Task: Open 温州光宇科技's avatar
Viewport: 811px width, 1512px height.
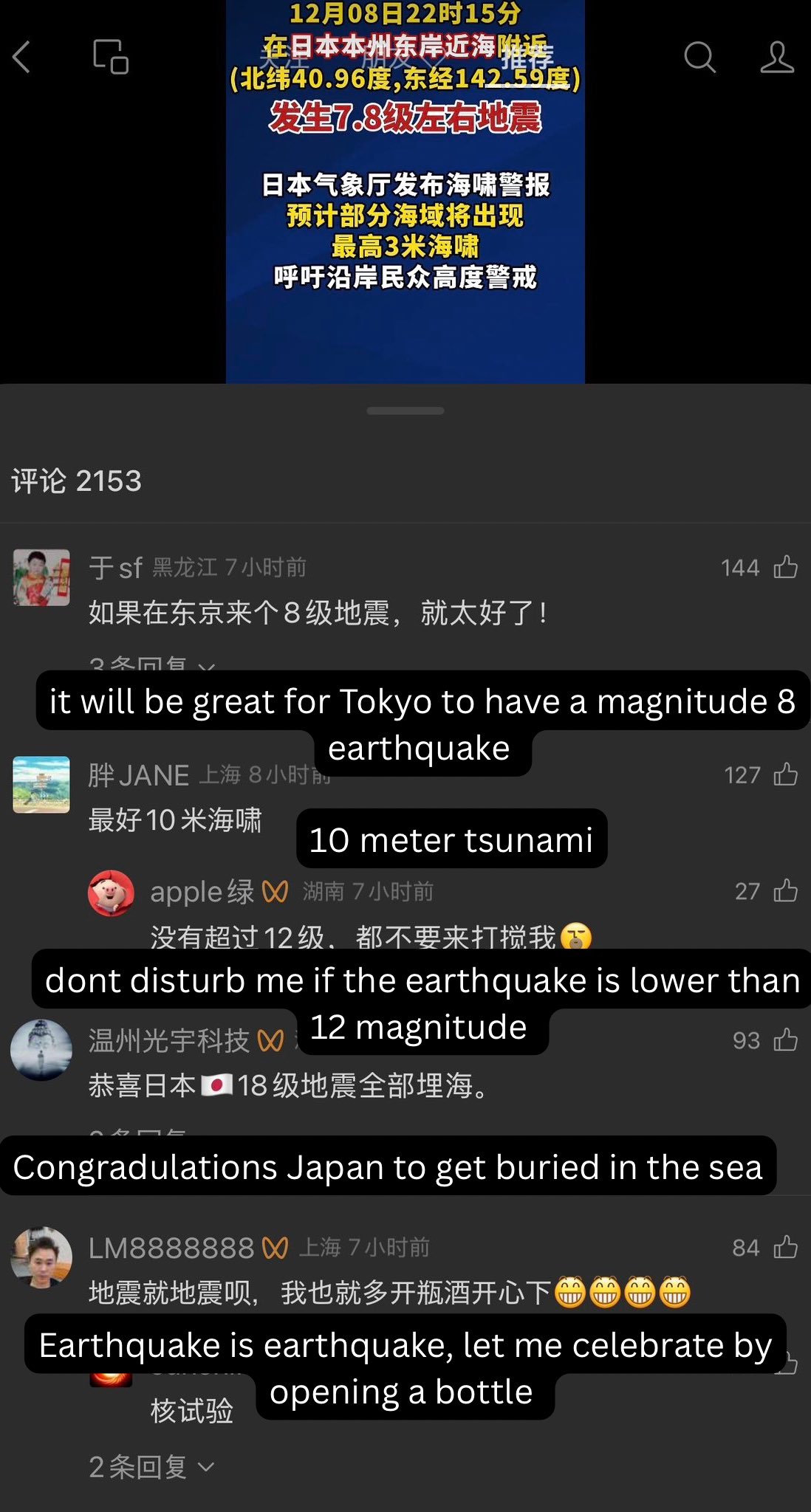Action: coord(41,1050)
